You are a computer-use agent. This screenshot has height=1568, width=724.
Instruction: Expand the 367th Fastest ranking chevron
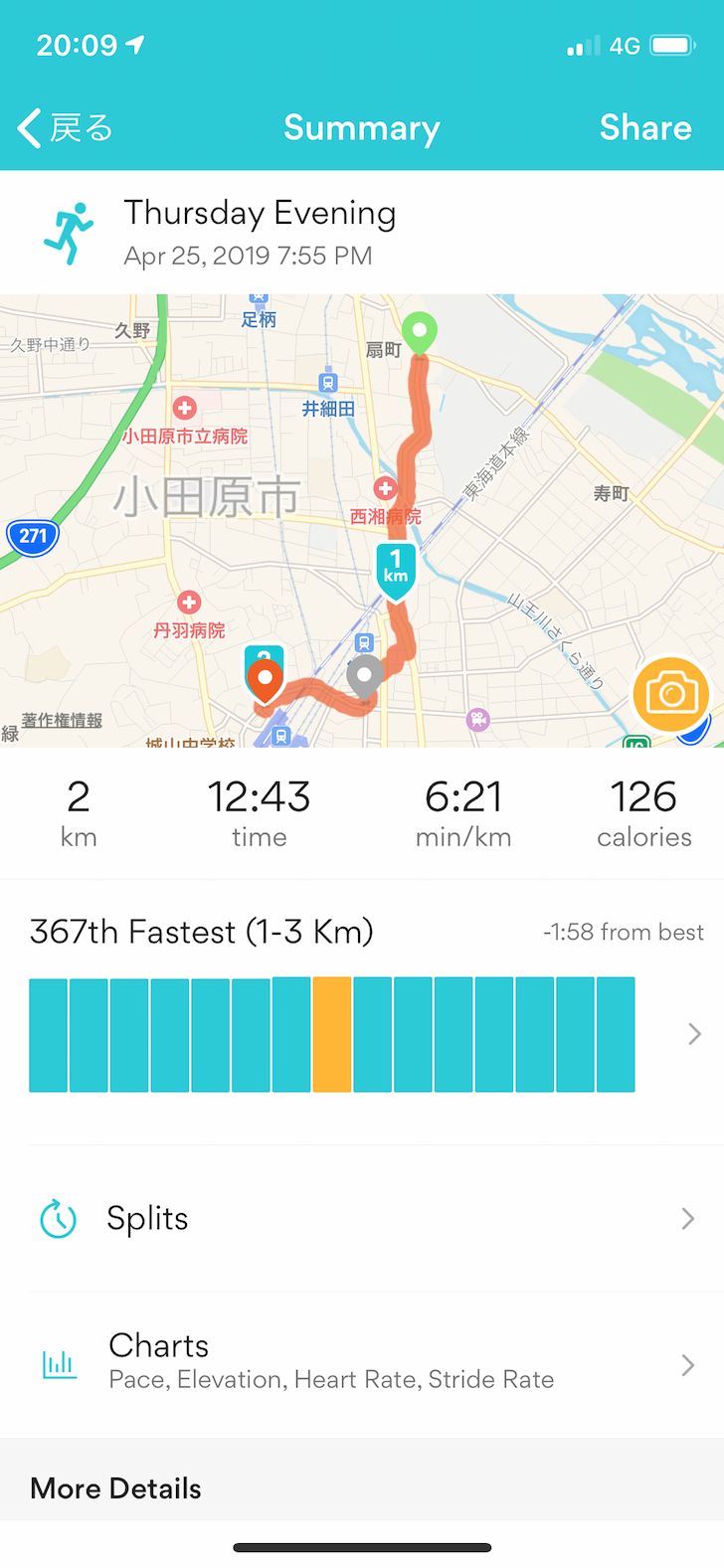(694, 1034)
